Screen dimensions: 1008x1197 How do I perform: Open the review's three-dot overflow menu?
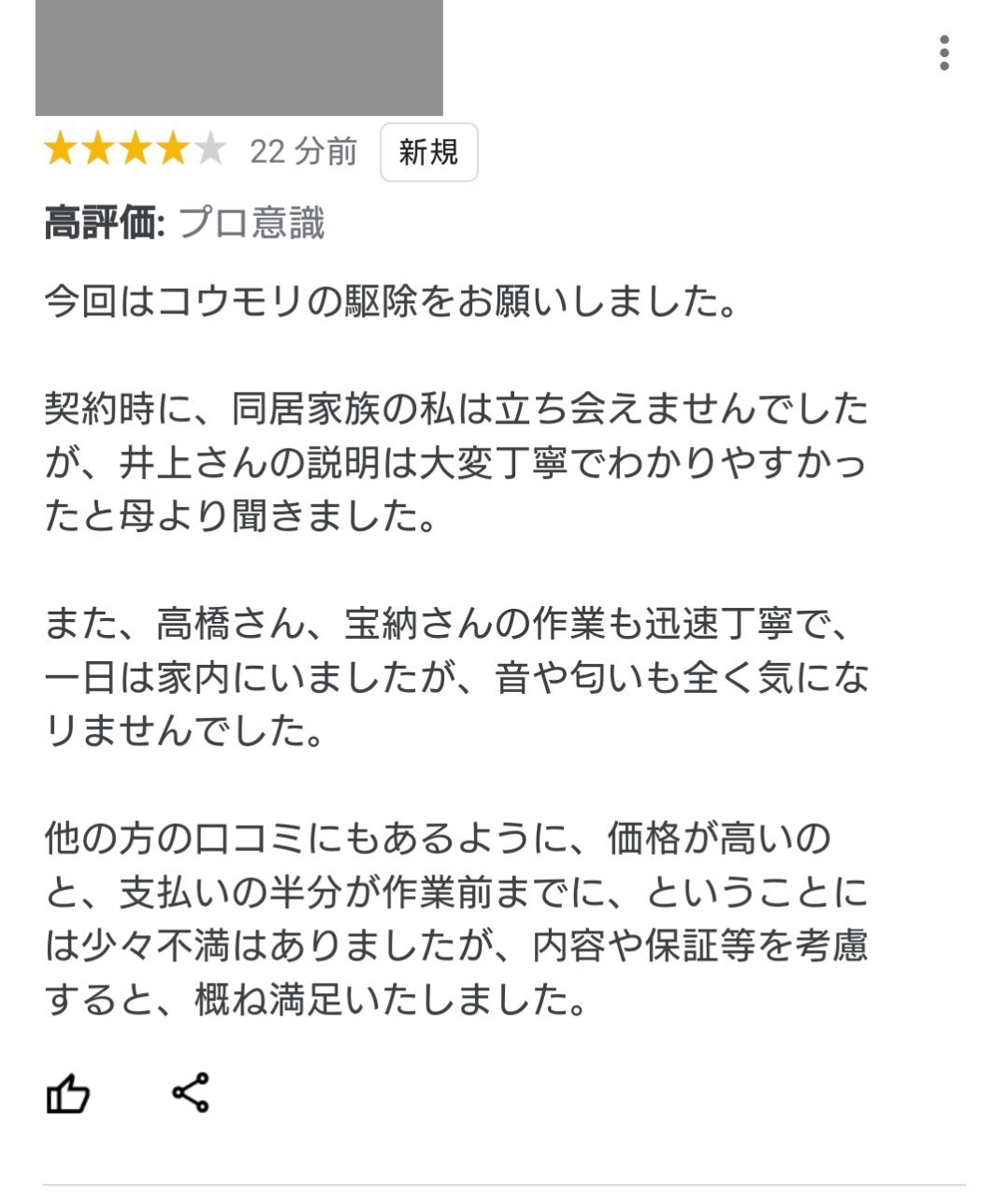pos(944,53)
